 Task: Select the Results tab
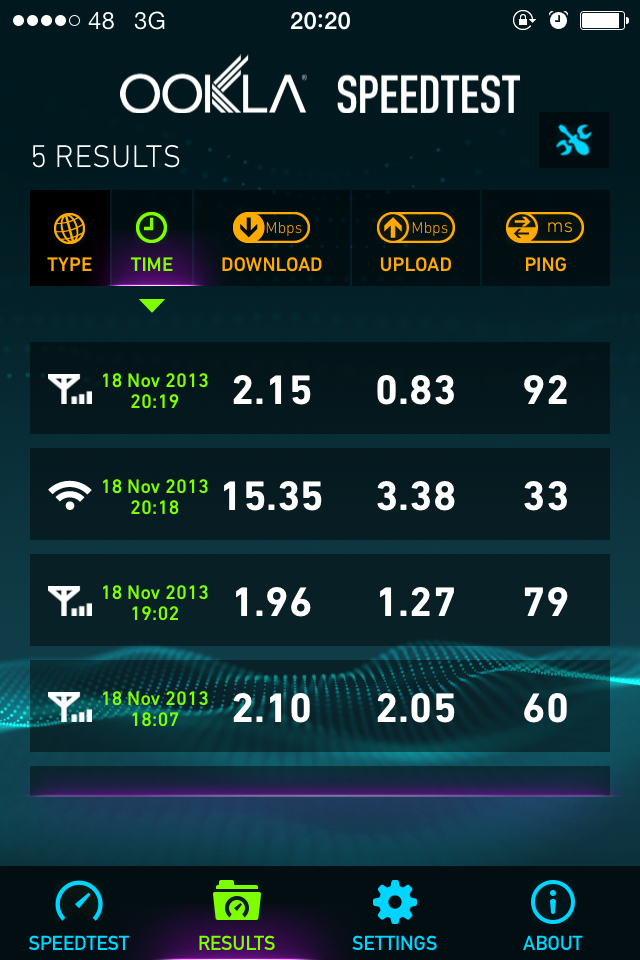[237, 915]
